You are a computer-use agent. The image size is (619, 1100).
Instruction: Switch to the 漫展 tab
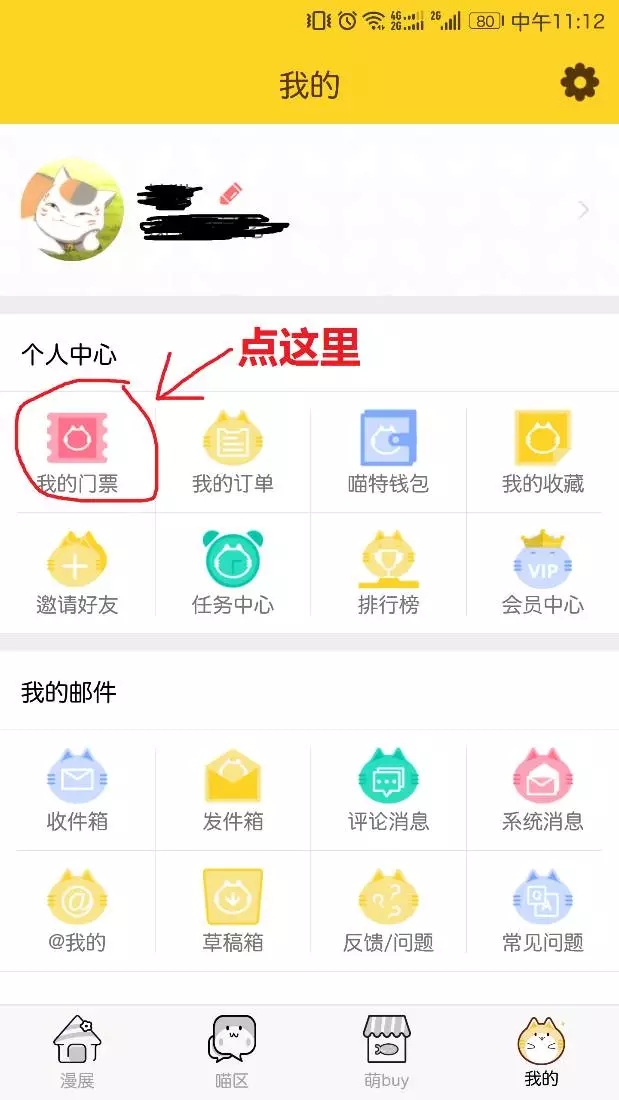77,1052
